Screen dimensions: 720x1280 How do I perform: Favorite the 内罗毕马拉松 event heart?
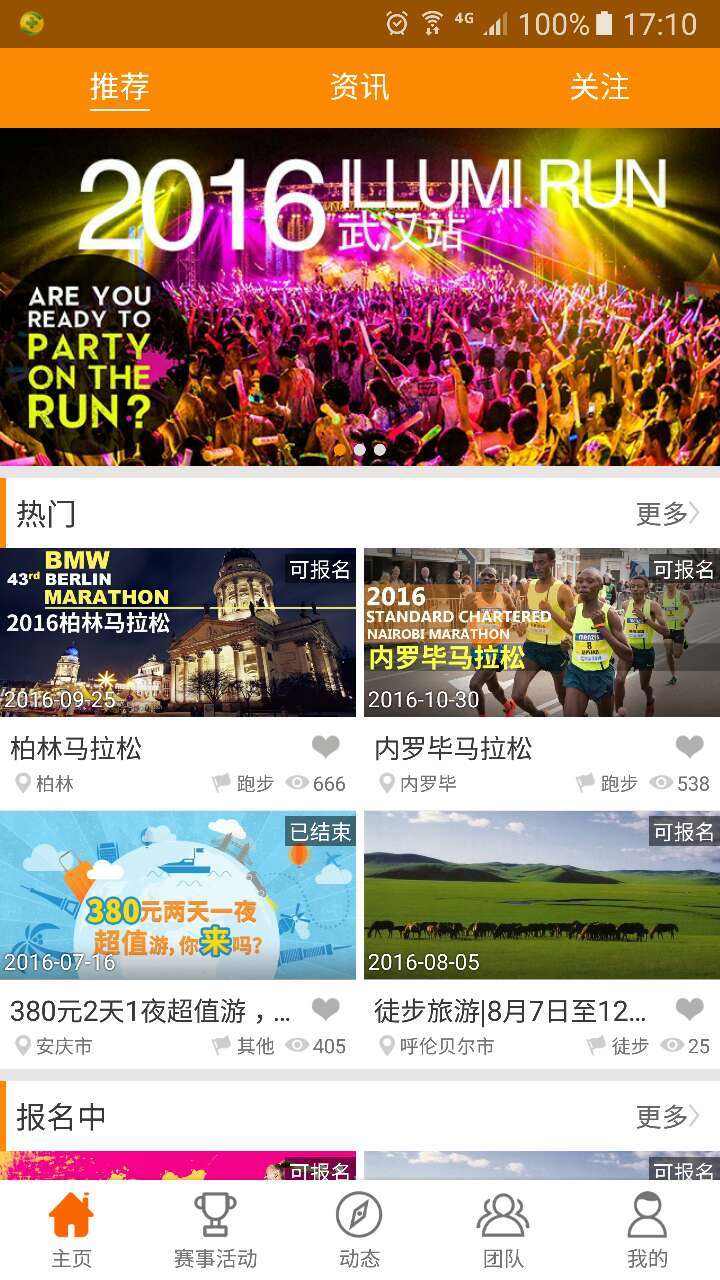click(x=689, y=744)
